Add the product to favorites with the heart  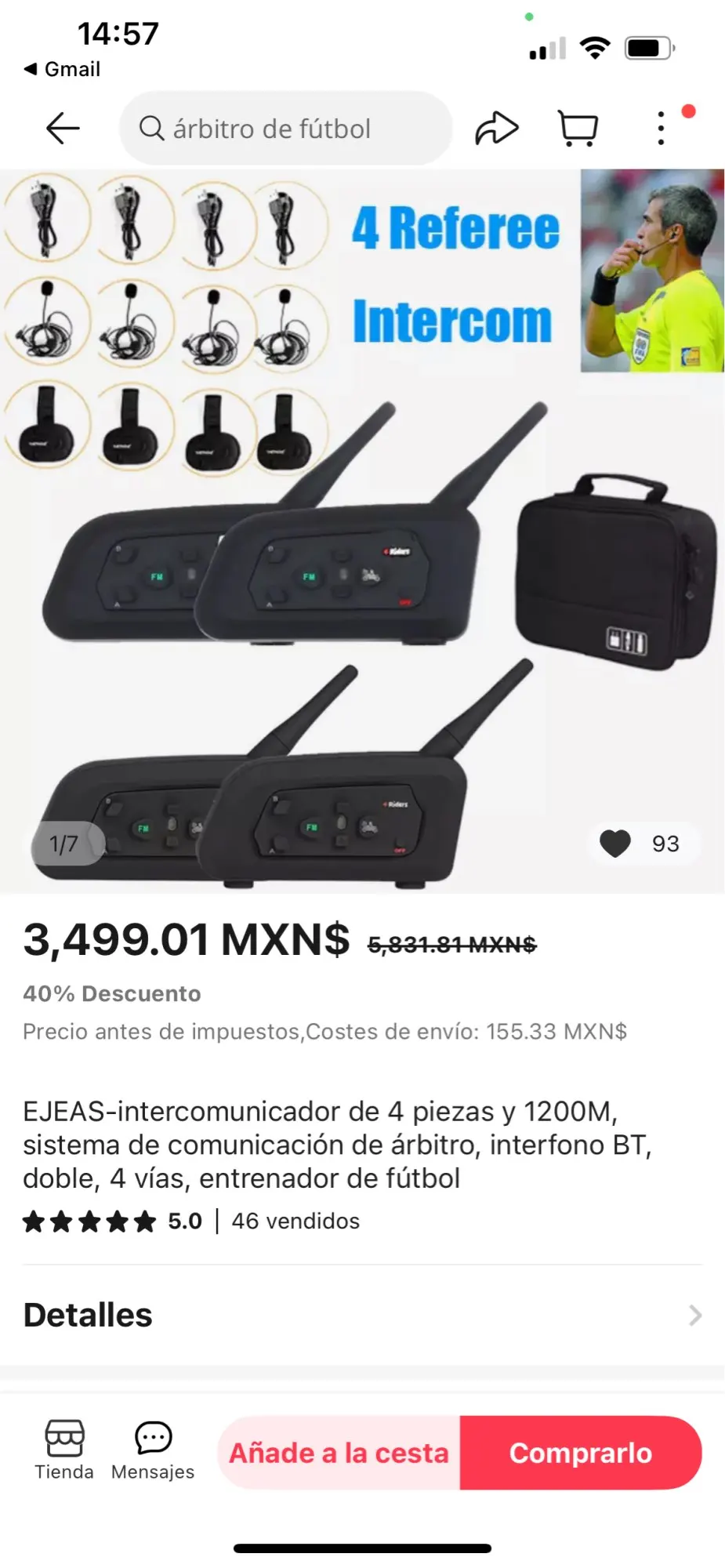616,844
